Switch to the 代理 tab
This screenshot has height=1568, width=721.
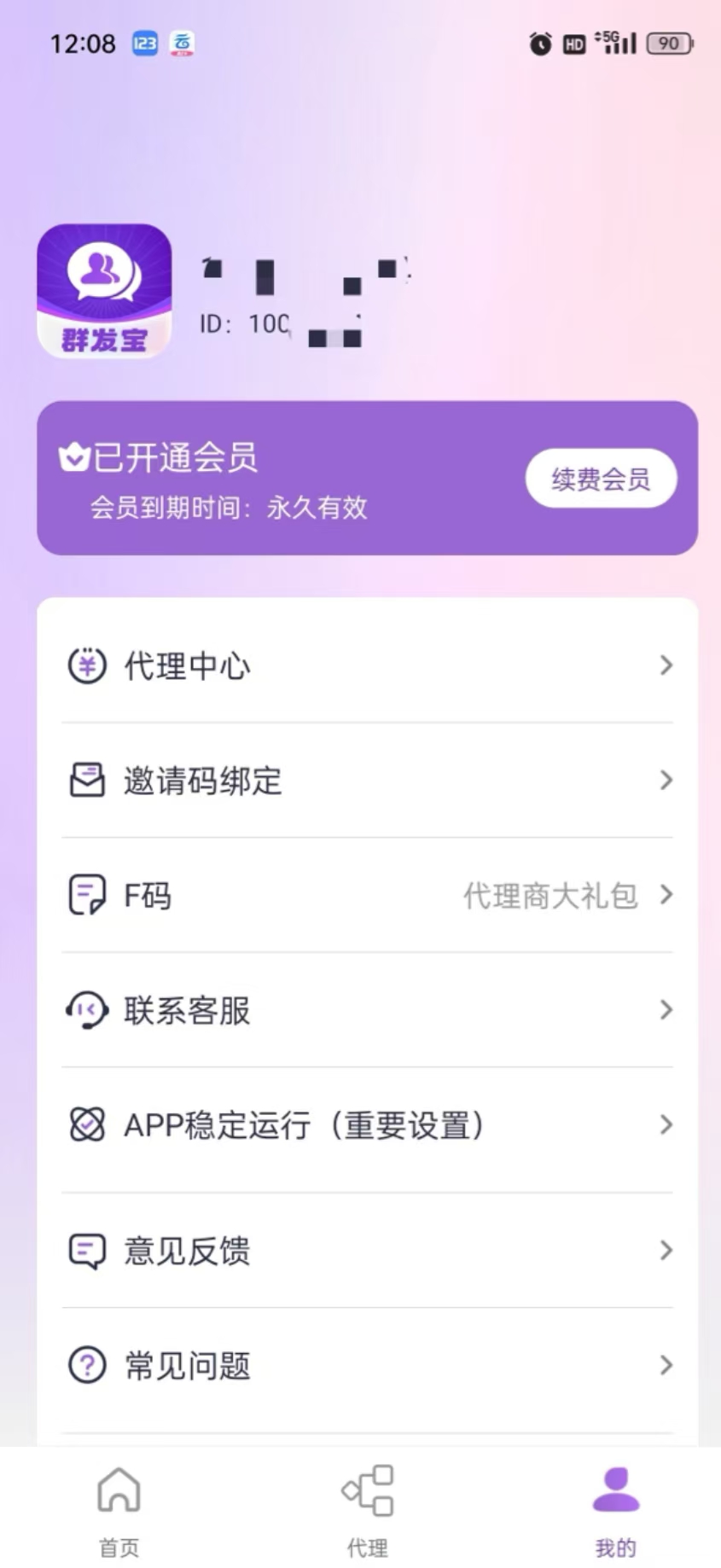[x=368, y=1508]
